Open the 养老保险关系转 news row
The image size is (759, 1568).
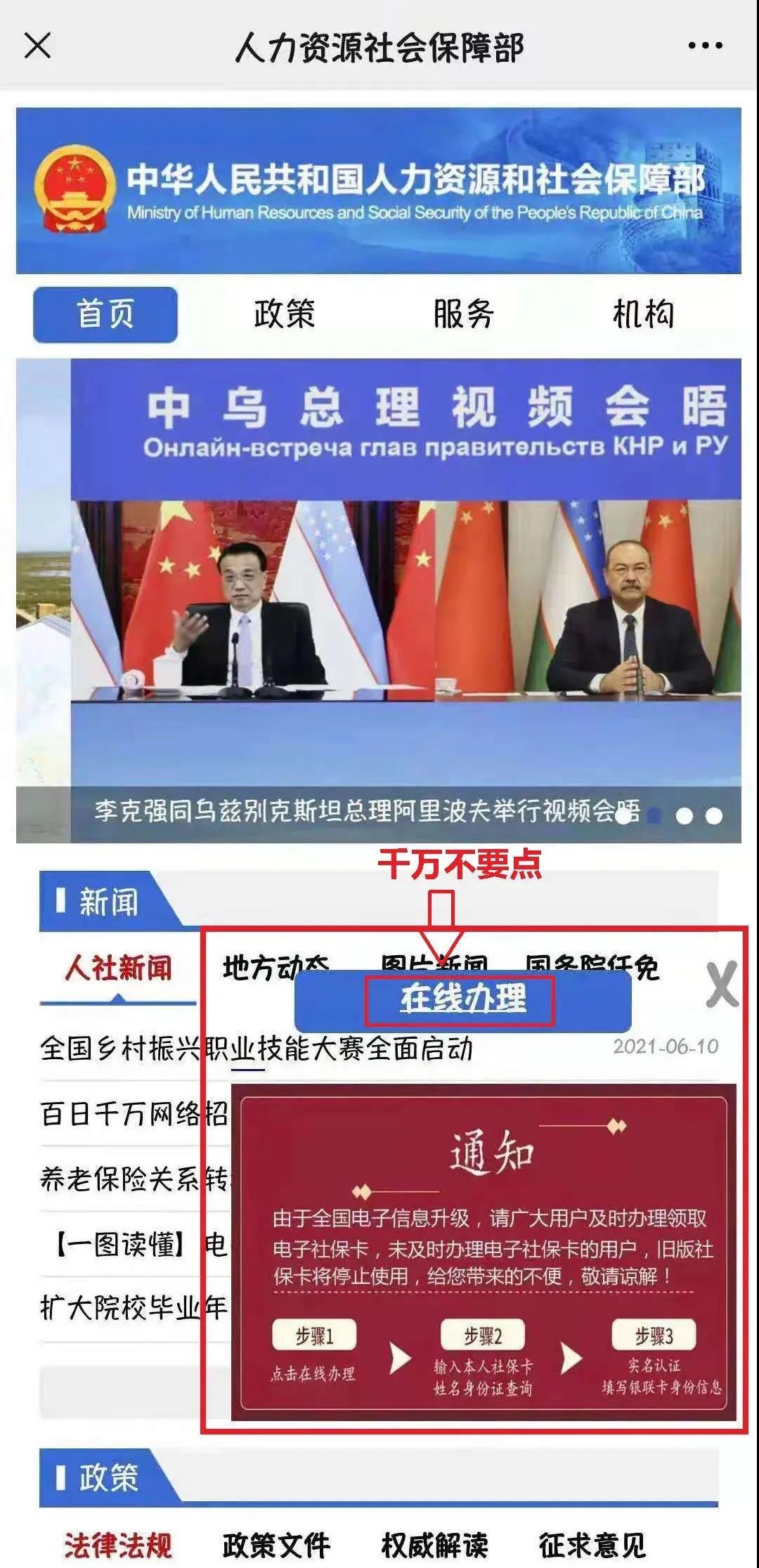tap(134, 1179)
